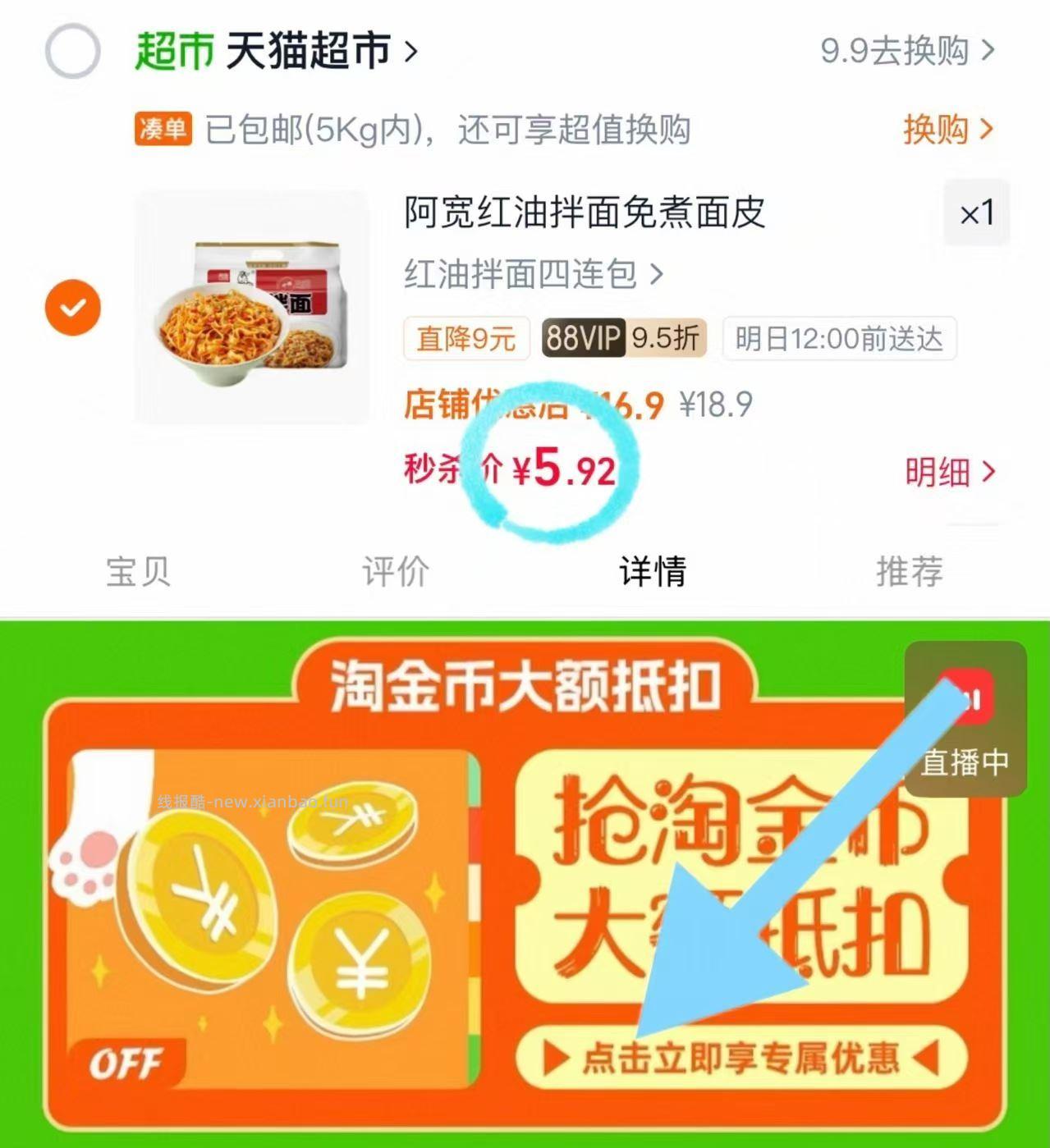This screenshot has height=1148, width=1050.
Task: Open the 明细 price breakdown chevron
Action: coord(950,472)
